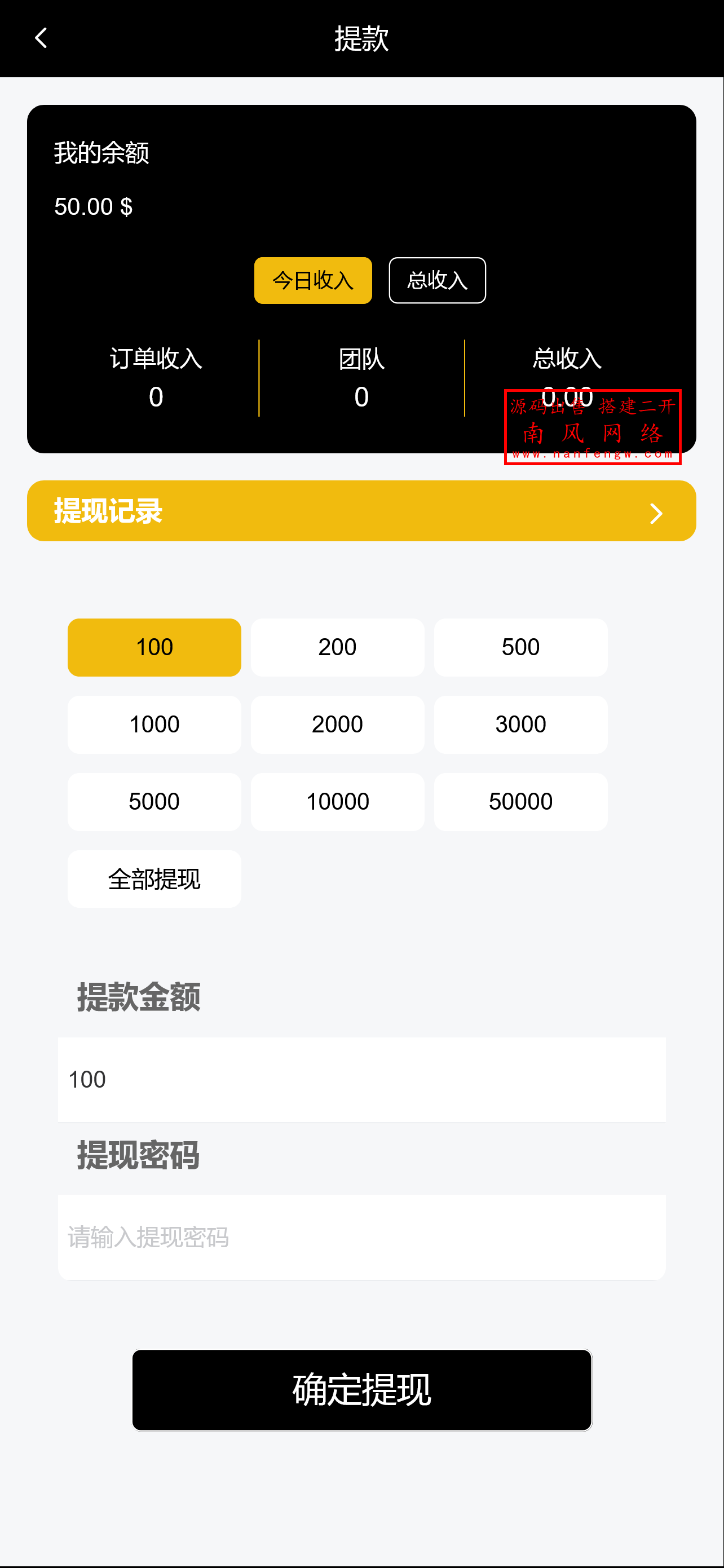The width and height of the screenshot is (724, 1568).
Task: Focus the 提现密码 password field
Action: click(x=361, y=1237)
